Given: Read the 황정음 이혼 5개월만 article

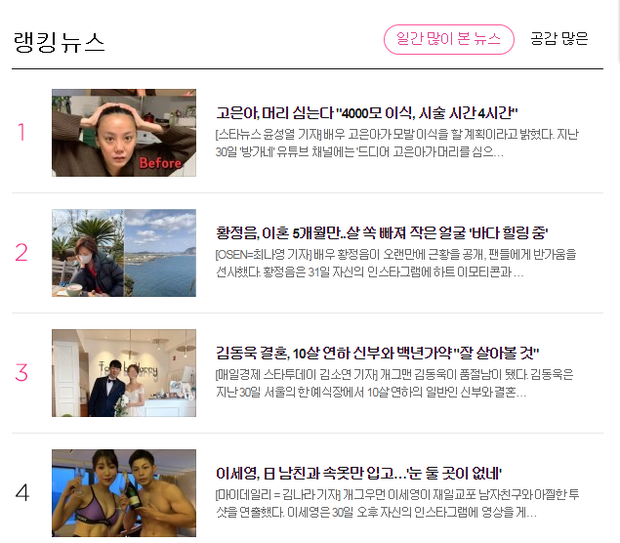Looking at the screenshot, I should coord(382,232).
